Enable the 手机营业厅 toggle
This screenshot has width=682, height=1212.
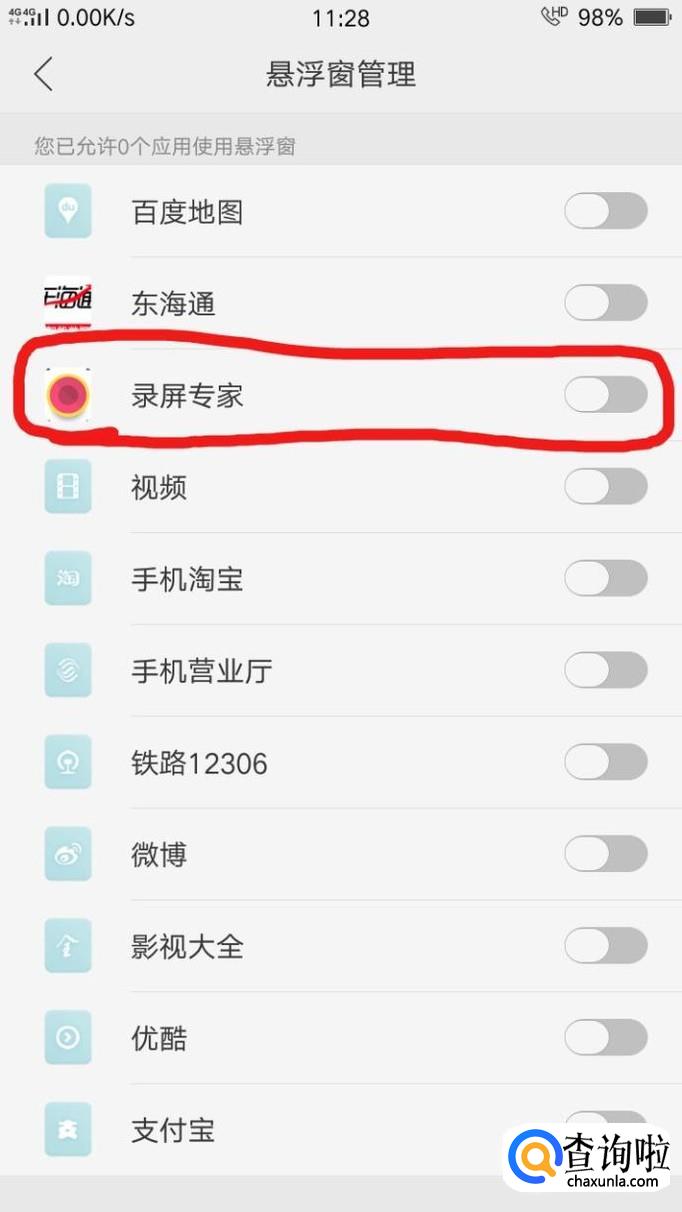tap(605, 671)
